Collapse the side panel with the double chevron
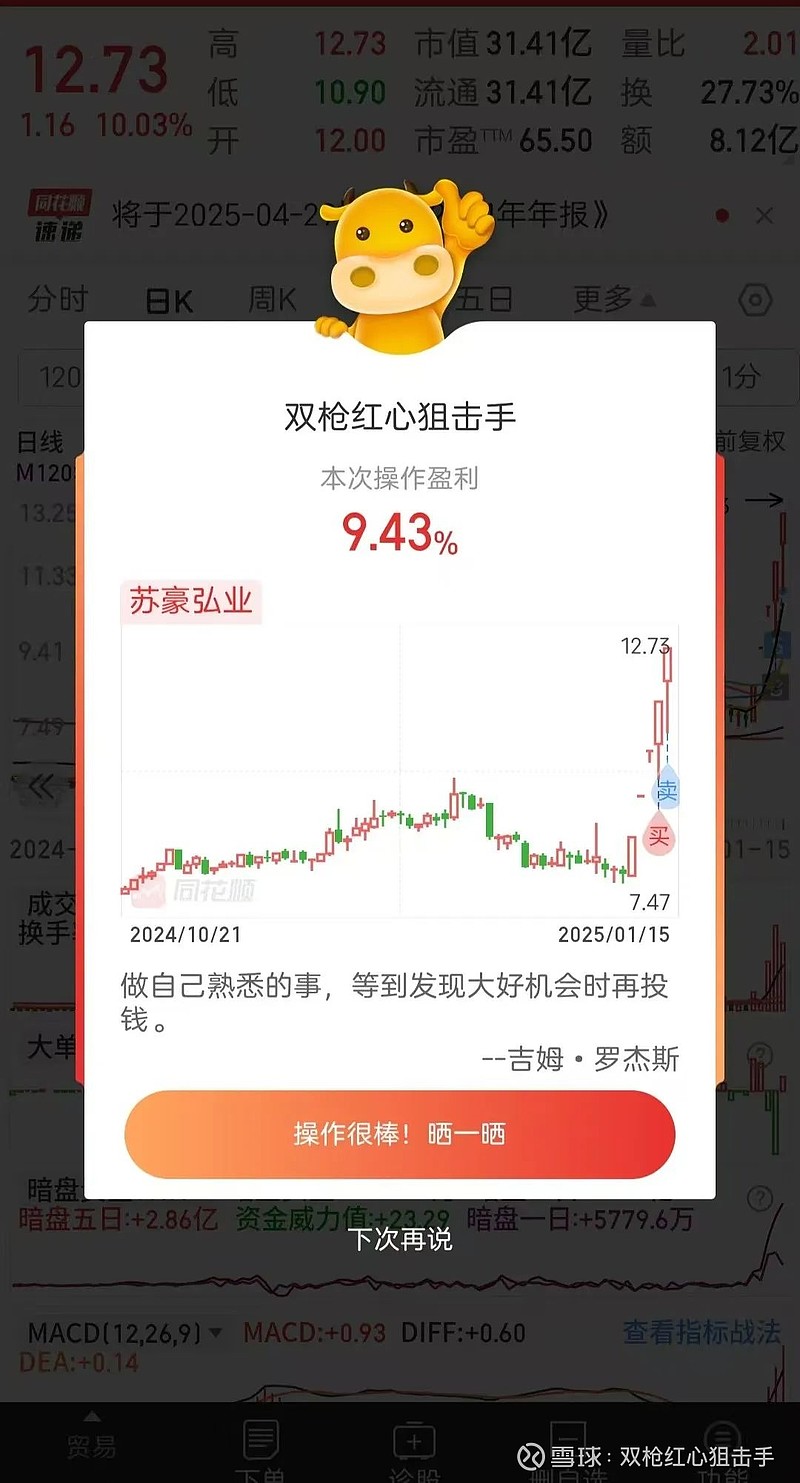The width and height of the screenshot is (800, 1483). point(40,788)
